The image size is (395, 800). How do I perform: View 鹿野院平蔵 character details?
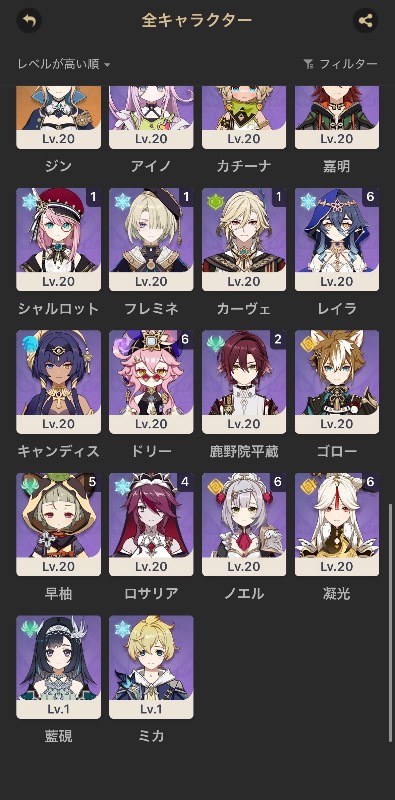[244, 382]
